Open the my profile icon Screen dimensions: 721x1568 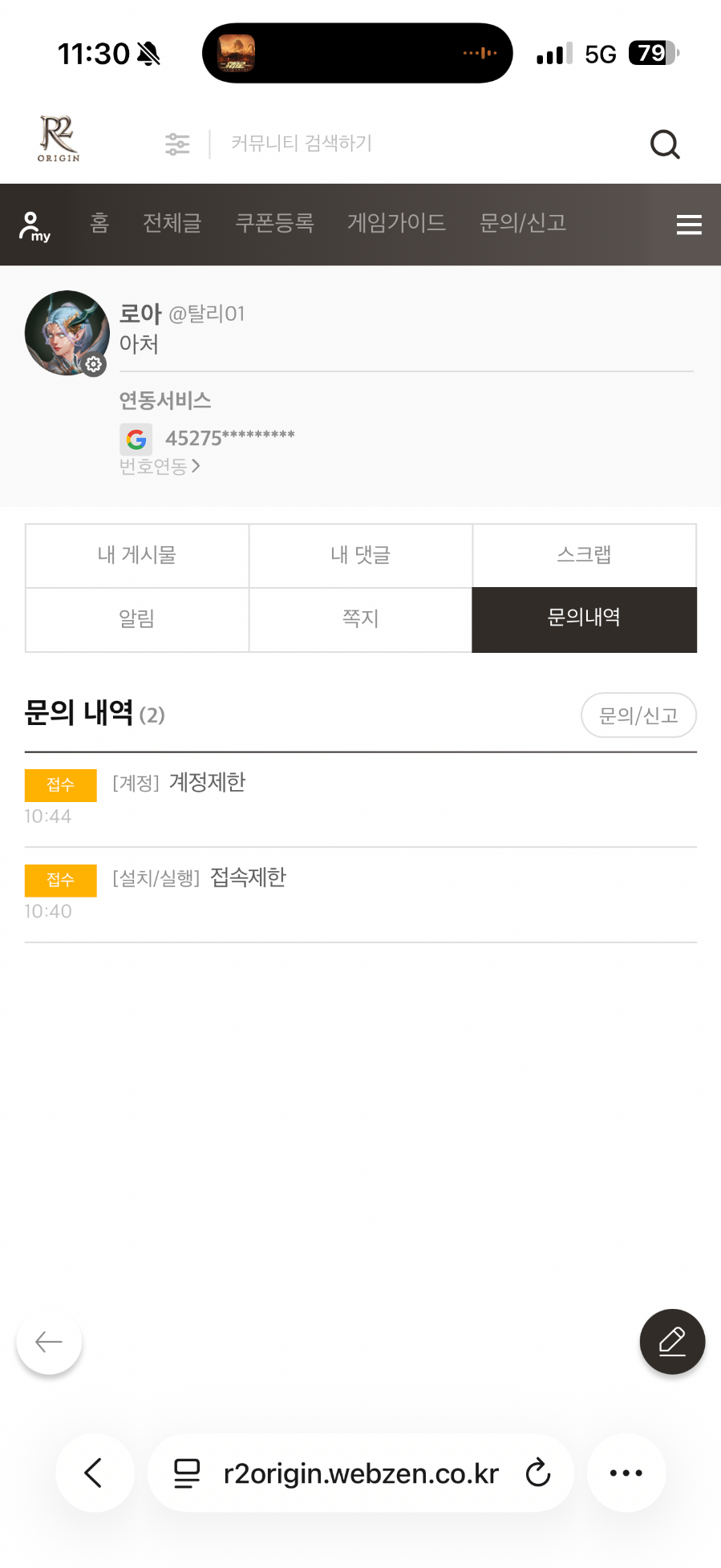pyautogui.click(x=34, y=226)
